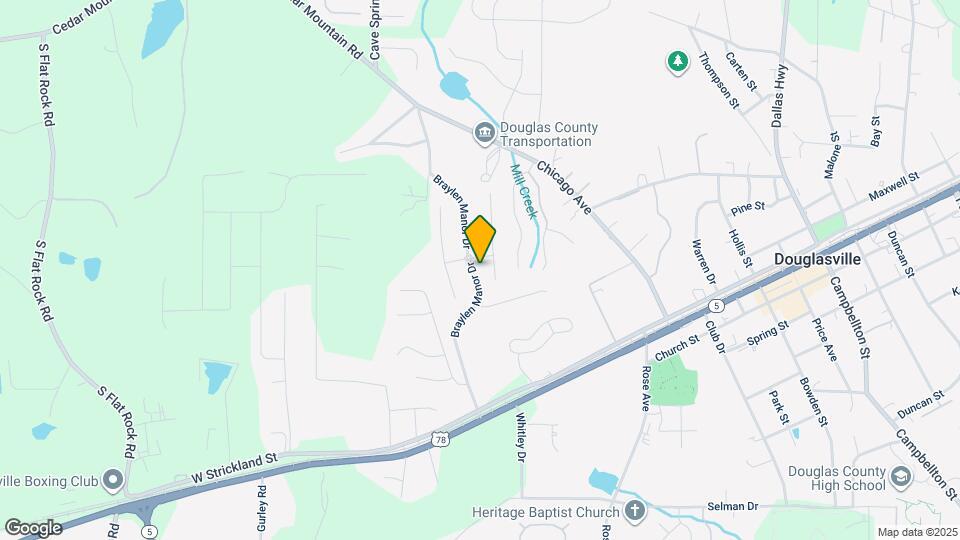Select the Douglas County High School marker

[x=901, y=478]
